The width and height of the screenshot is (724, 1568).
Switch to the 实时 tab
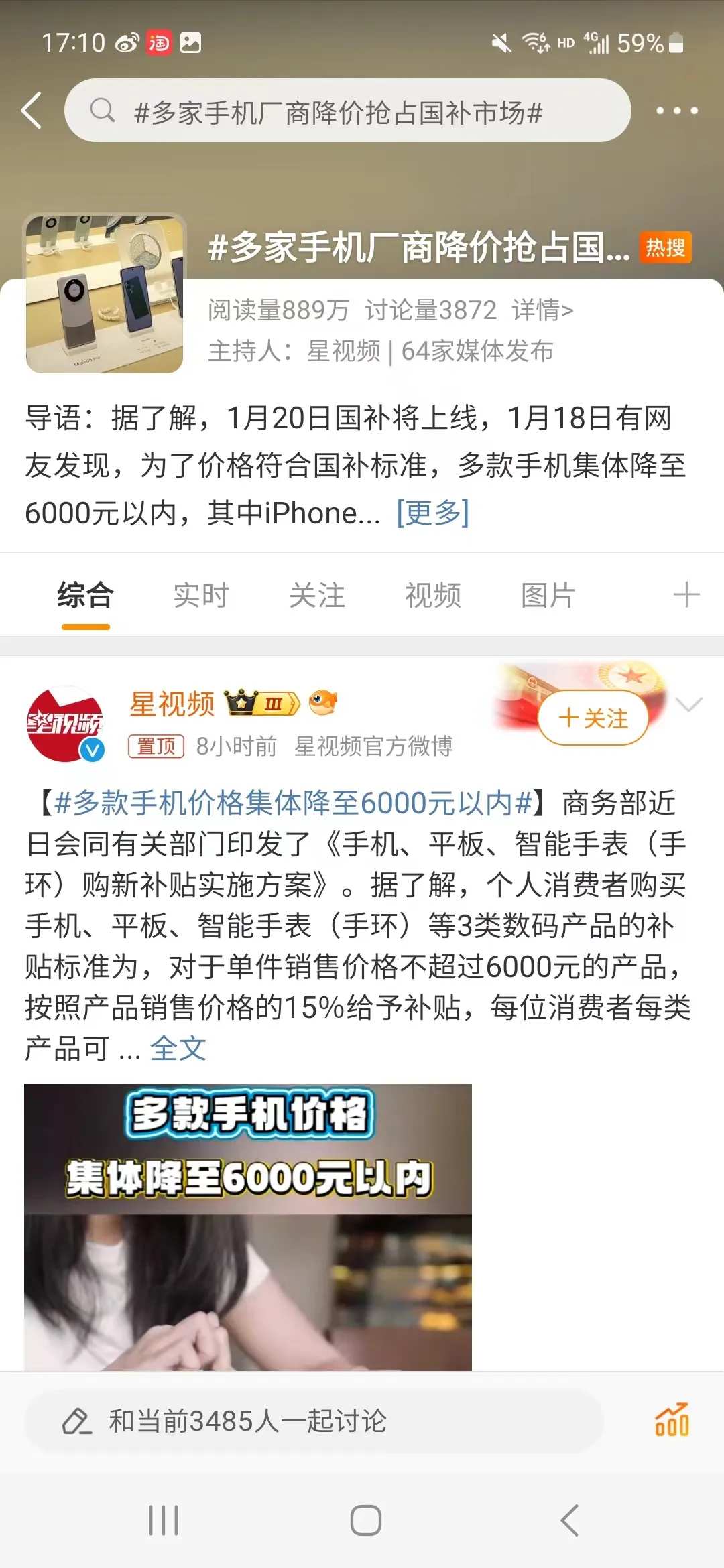tap(200, 595)
